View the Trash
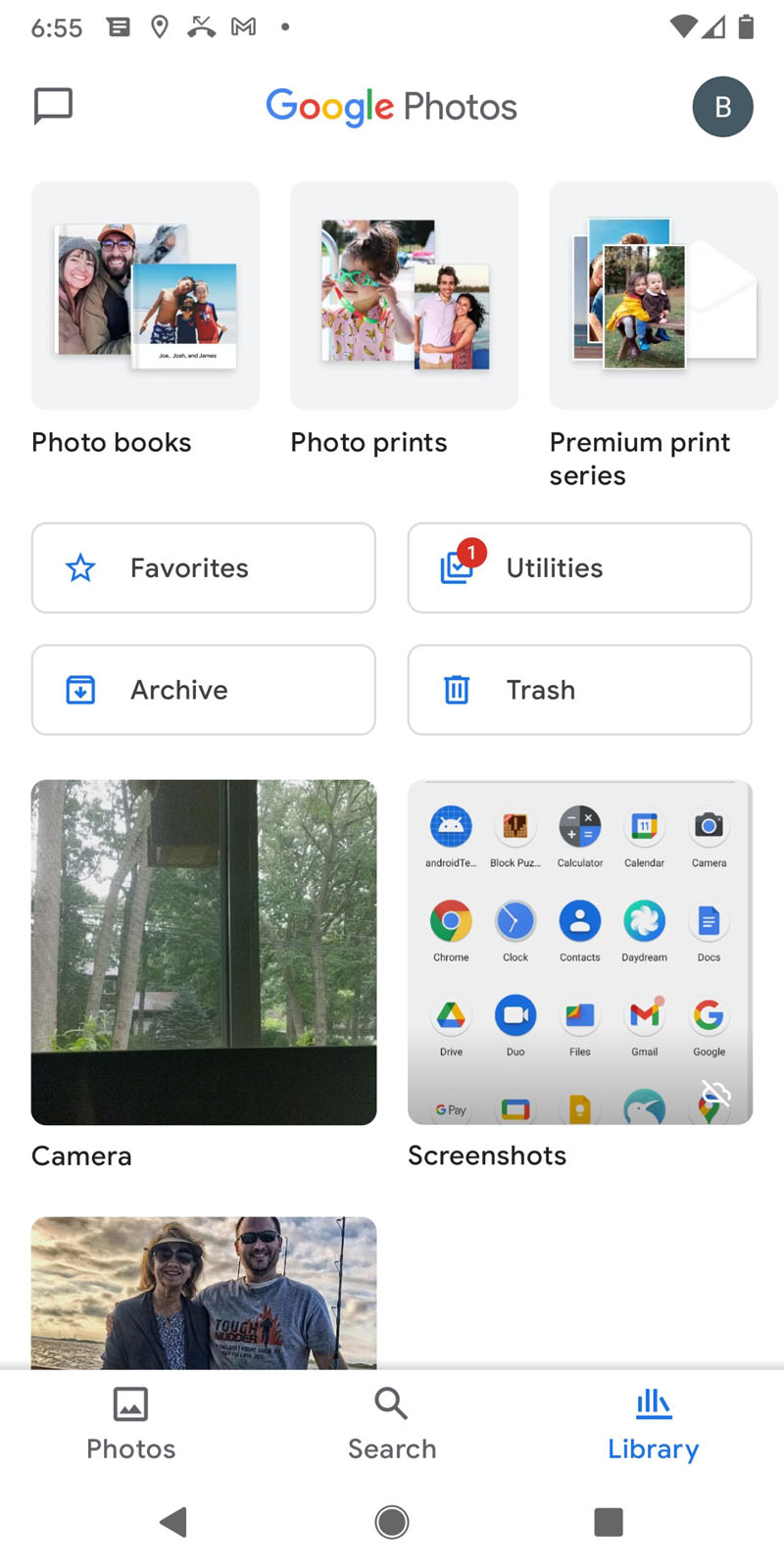Viewport: 784px width, 1568px height. [579, 690]
